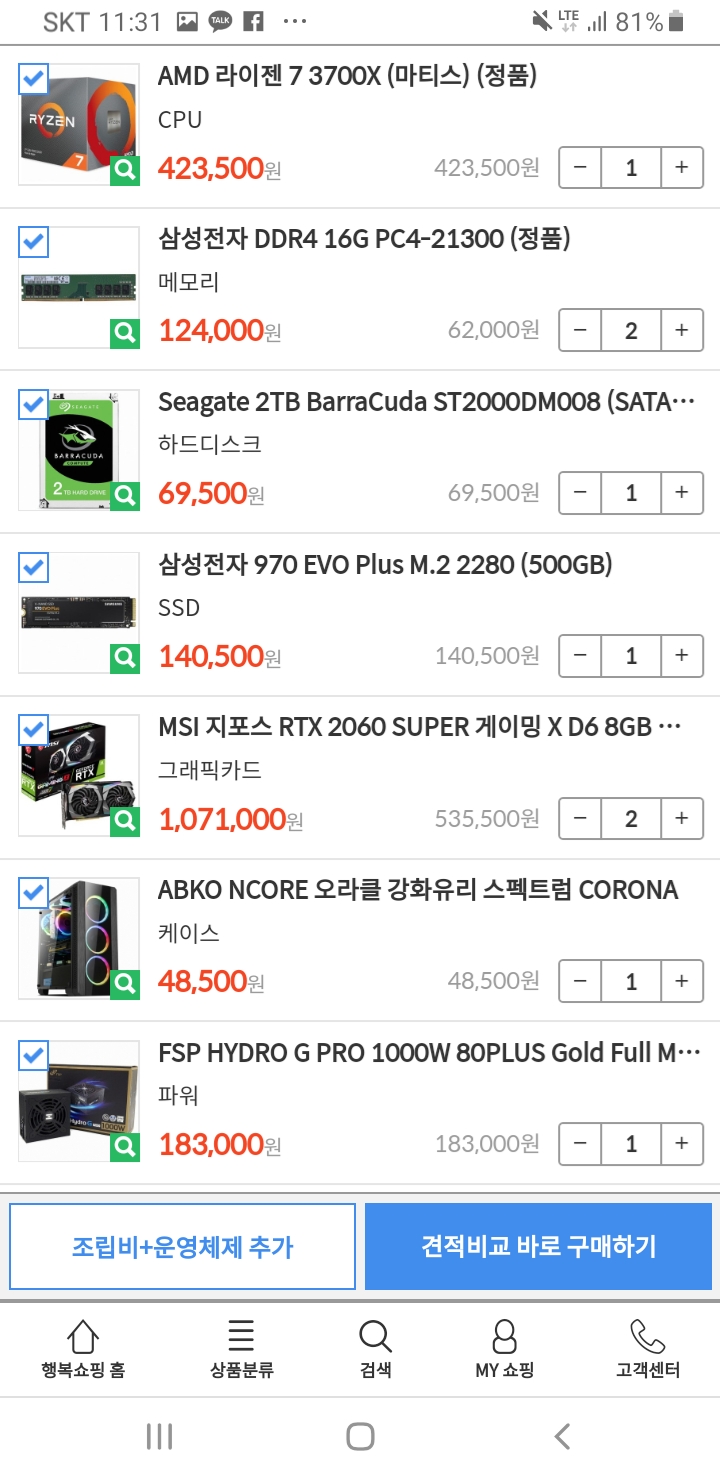
Task: Switch to MY 쇼핑 tab
Action: tap(505, 1349)
